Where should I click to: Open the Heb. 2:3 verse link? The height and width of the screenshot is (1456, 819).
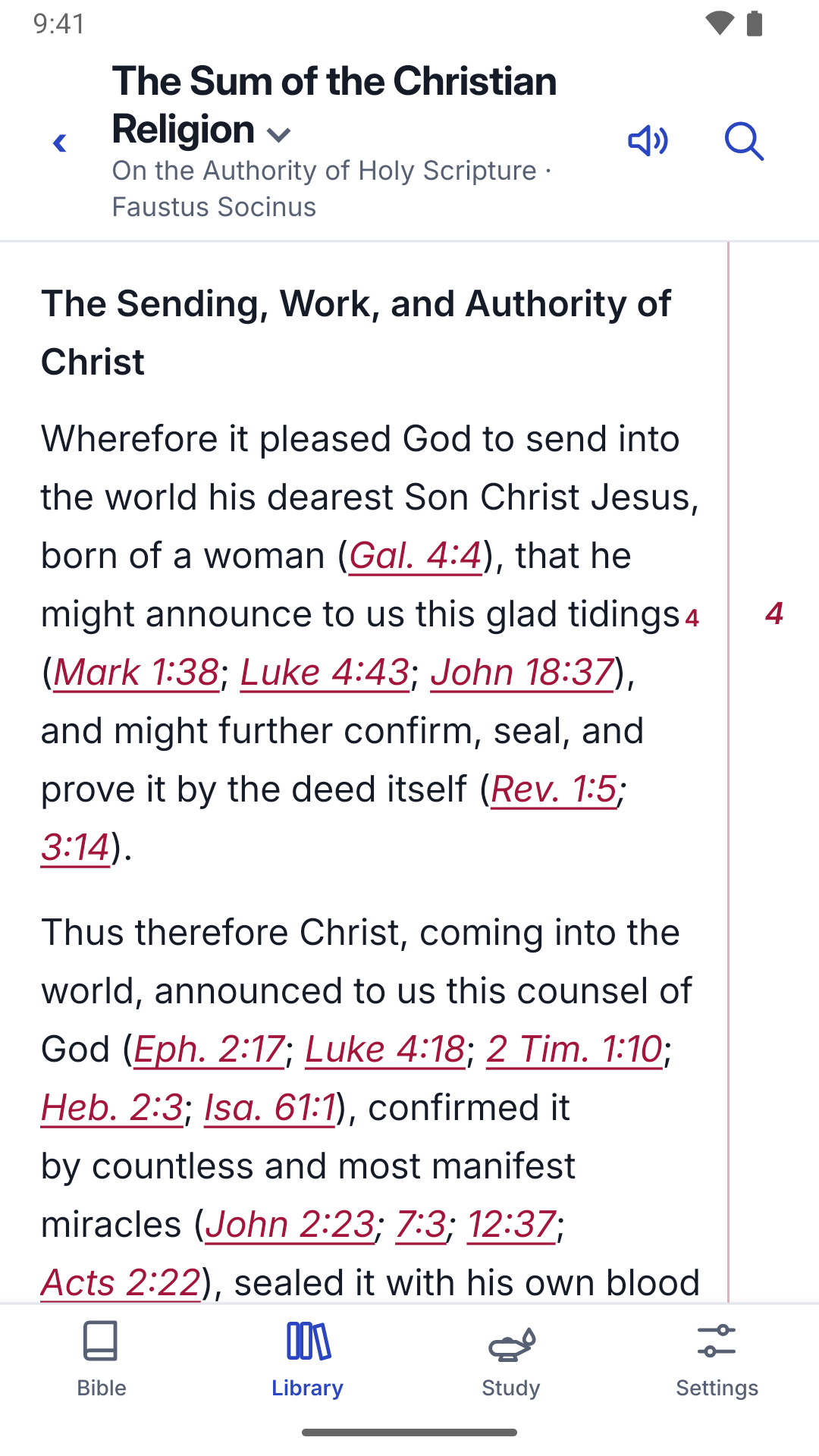coord(112,1108)
